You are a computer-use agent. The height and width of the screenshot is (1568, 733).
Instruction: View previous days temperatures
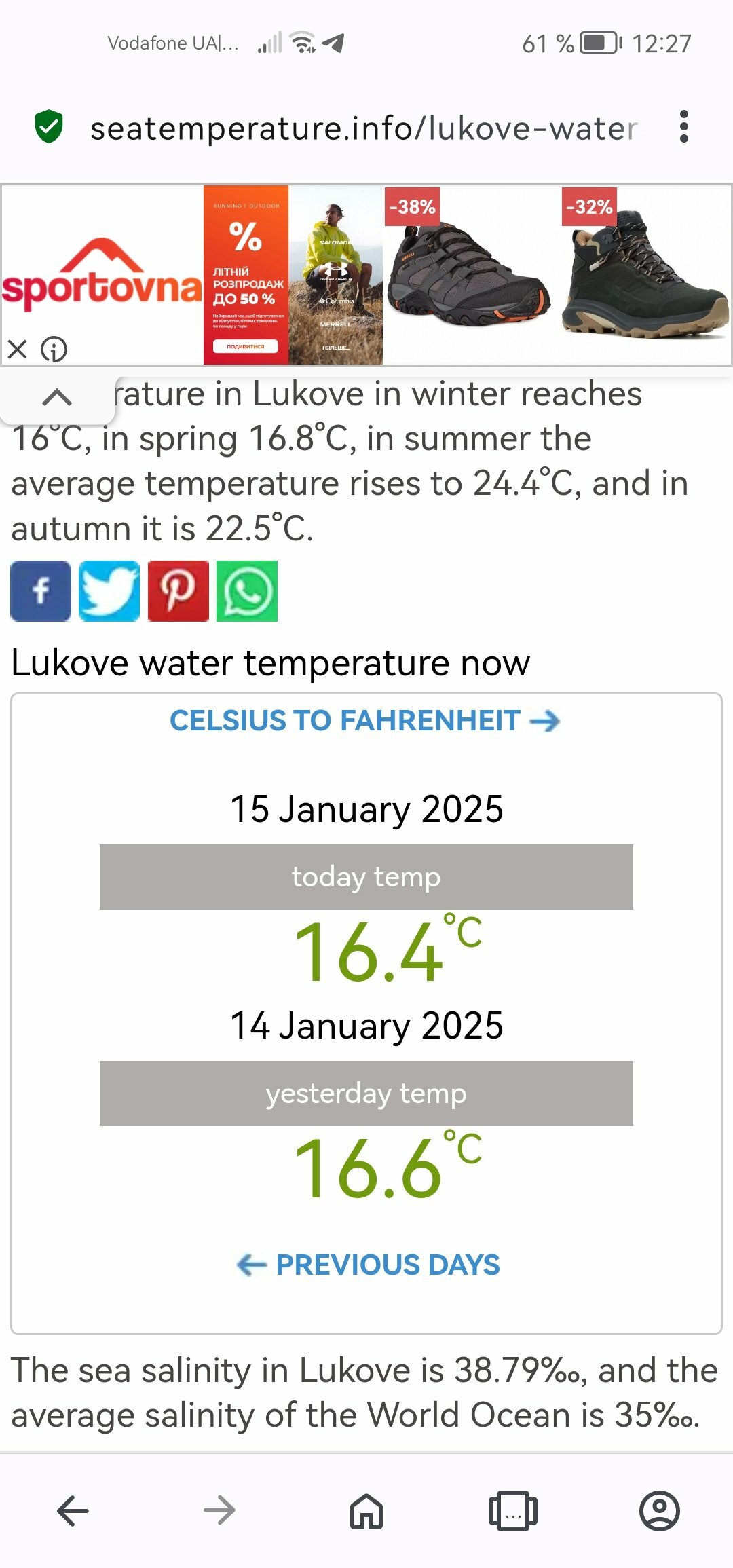369,1265
